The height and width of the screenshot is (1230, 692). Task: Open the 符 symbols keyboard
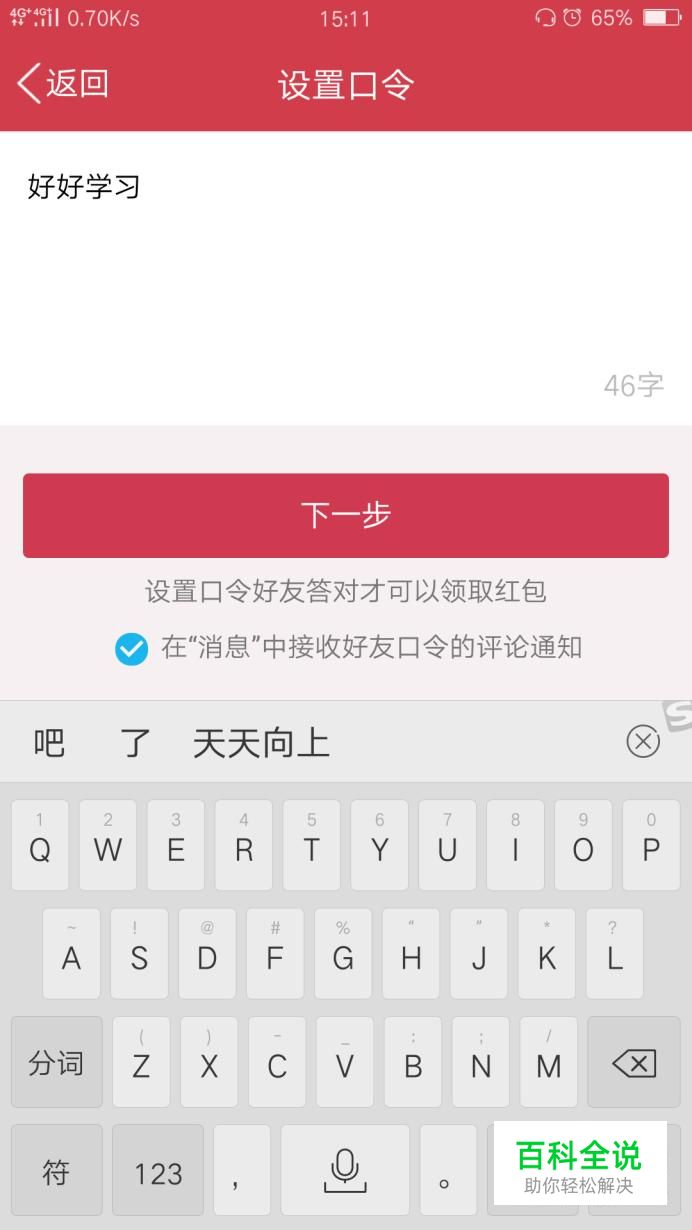click(x=56, y=1172)
